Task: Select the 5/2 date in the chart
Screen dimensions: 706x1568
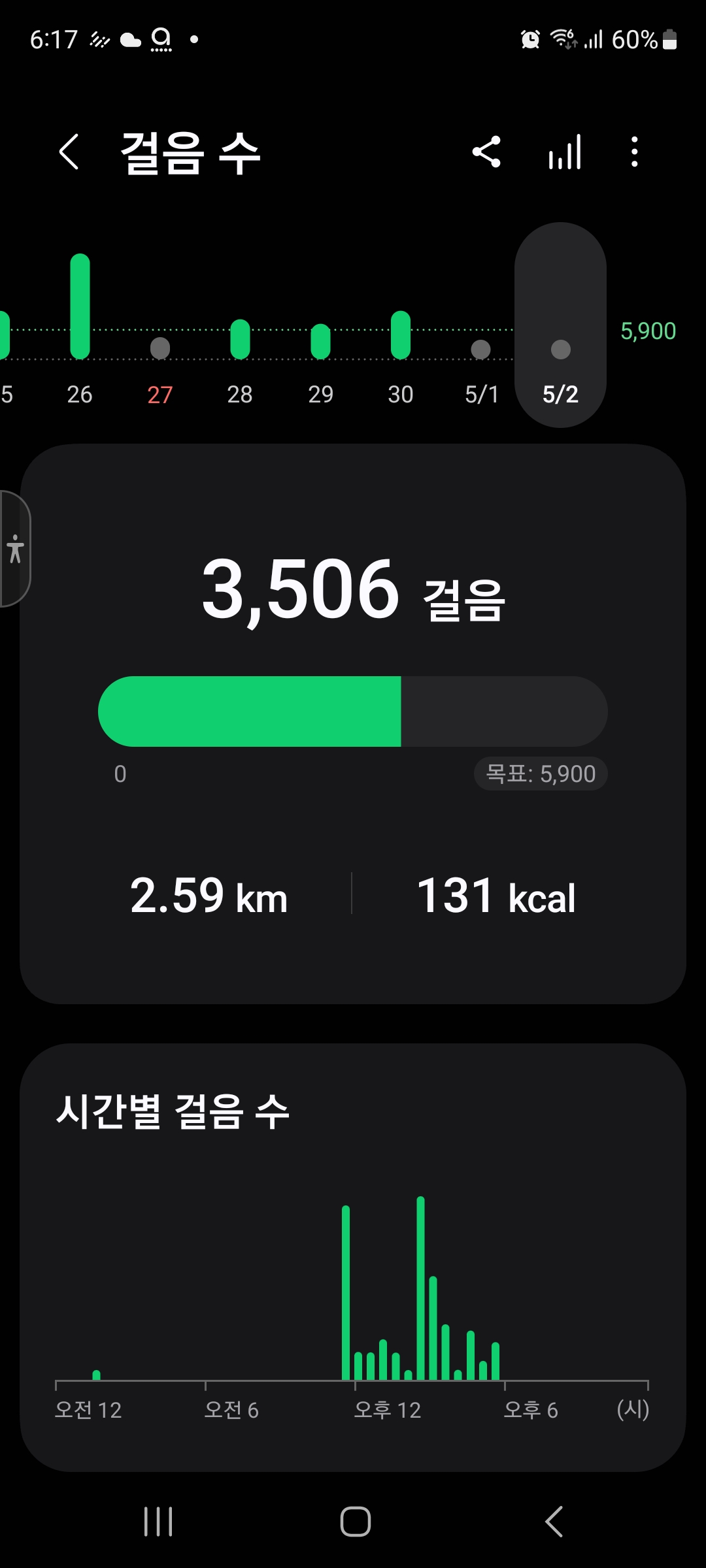Action: click(x=560, y=327)
